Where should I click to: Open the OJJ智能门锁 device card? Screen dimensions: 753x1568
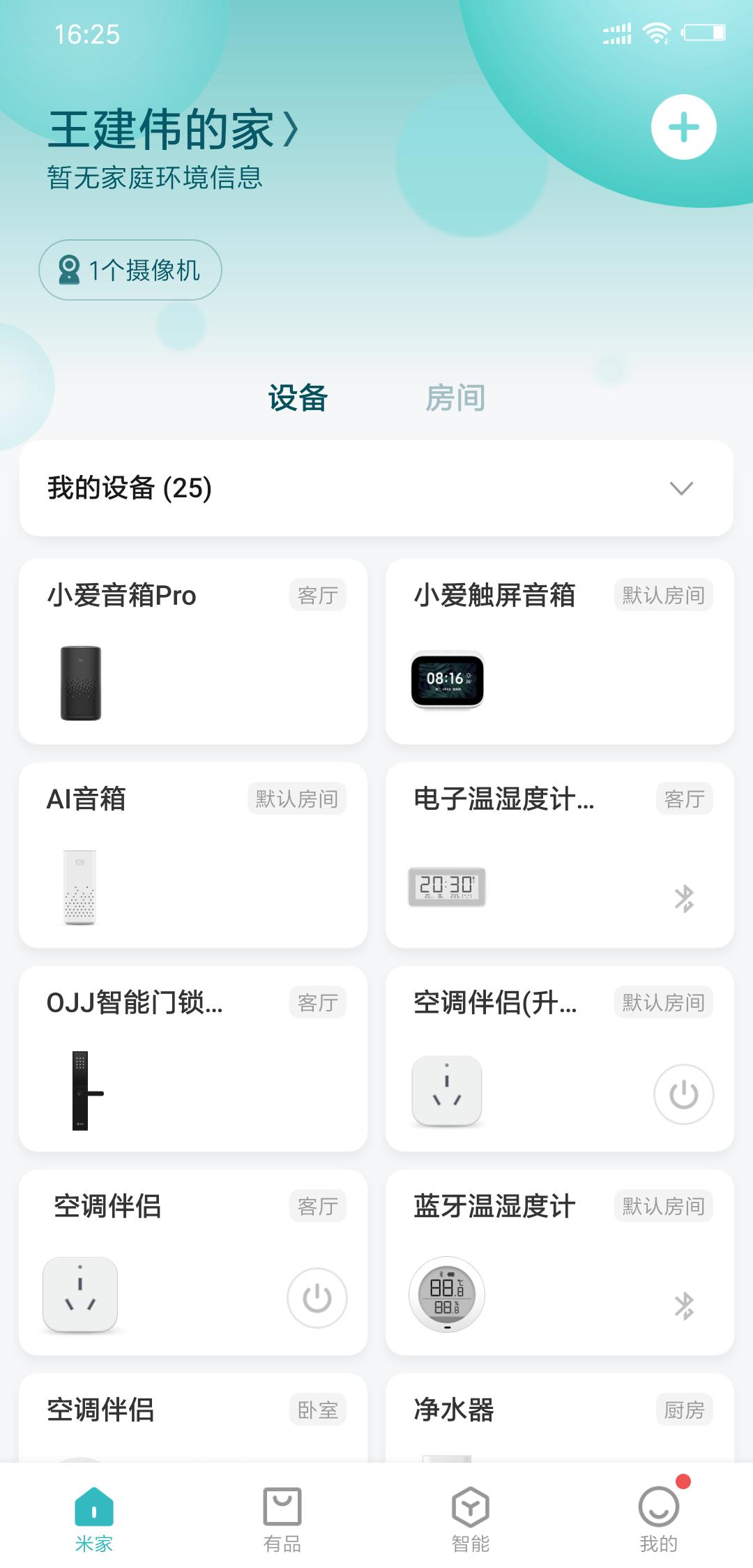pyautogui.click(x=194, y=1060)
